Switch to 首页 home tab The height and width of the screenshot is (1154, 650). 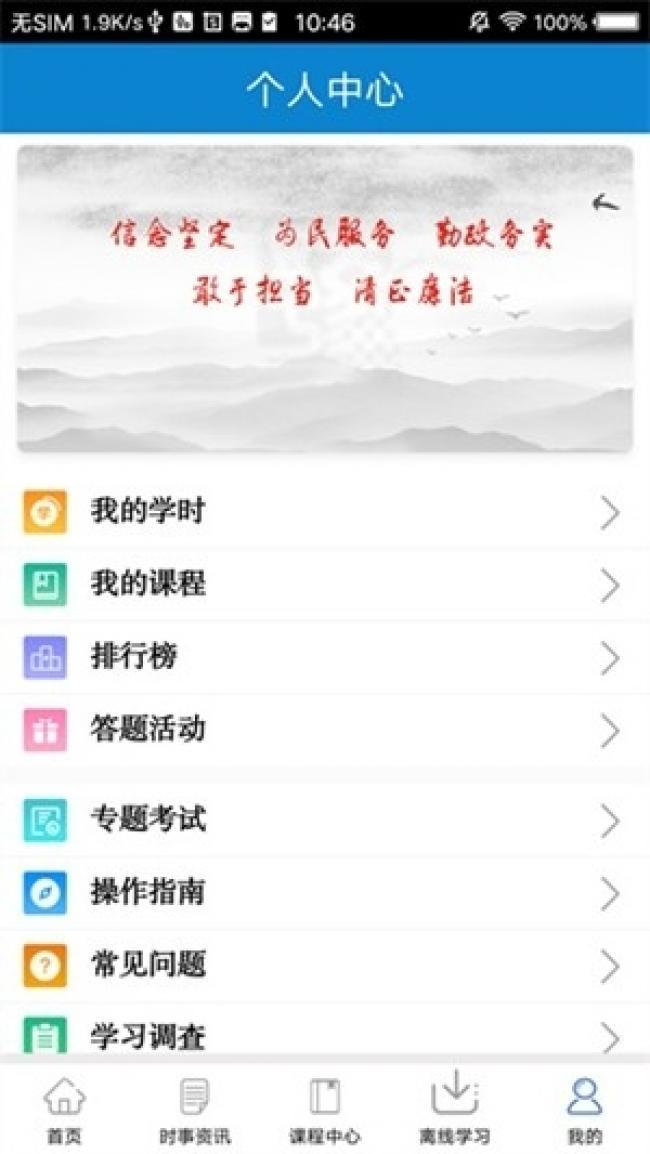tap(65, 1110)
